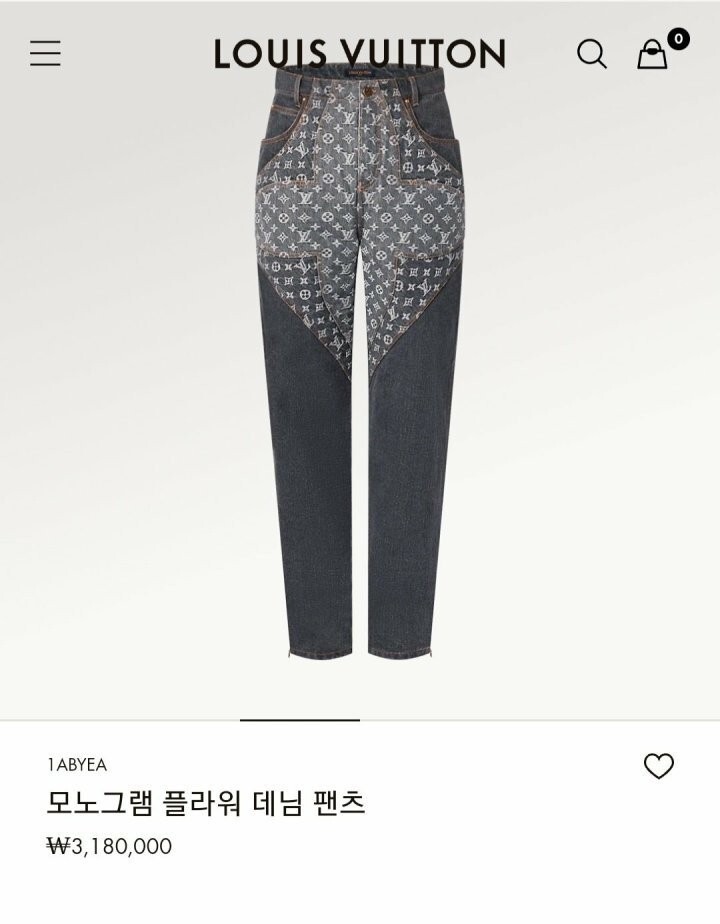Viewport: 720px width, 924px height.
Task: Open the shopping bag
Action: [653, 54]
